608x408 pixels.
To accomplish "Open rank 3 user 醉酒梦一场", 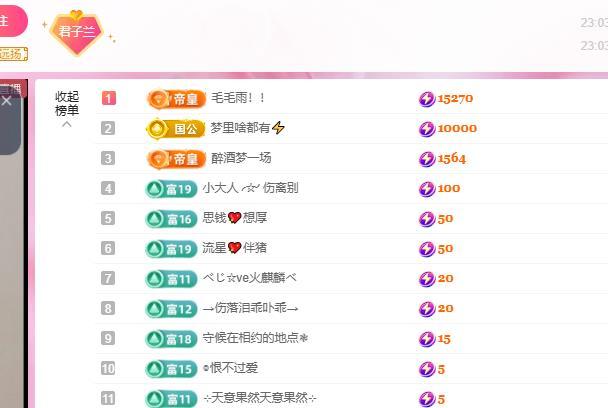I will (x=241, y=158).
